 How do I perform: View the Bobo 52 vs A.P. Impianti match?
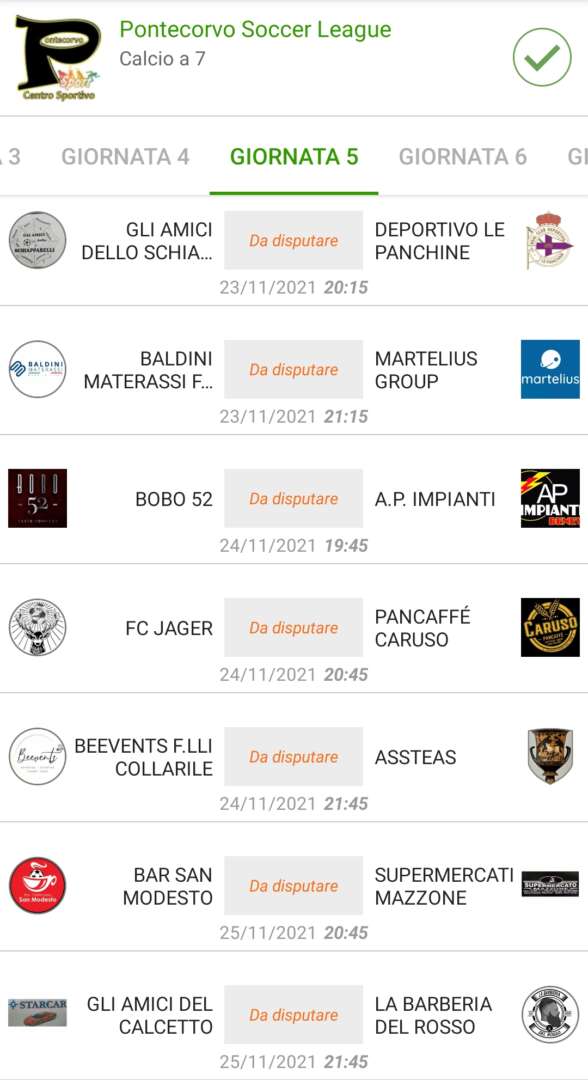coord(294,499)
